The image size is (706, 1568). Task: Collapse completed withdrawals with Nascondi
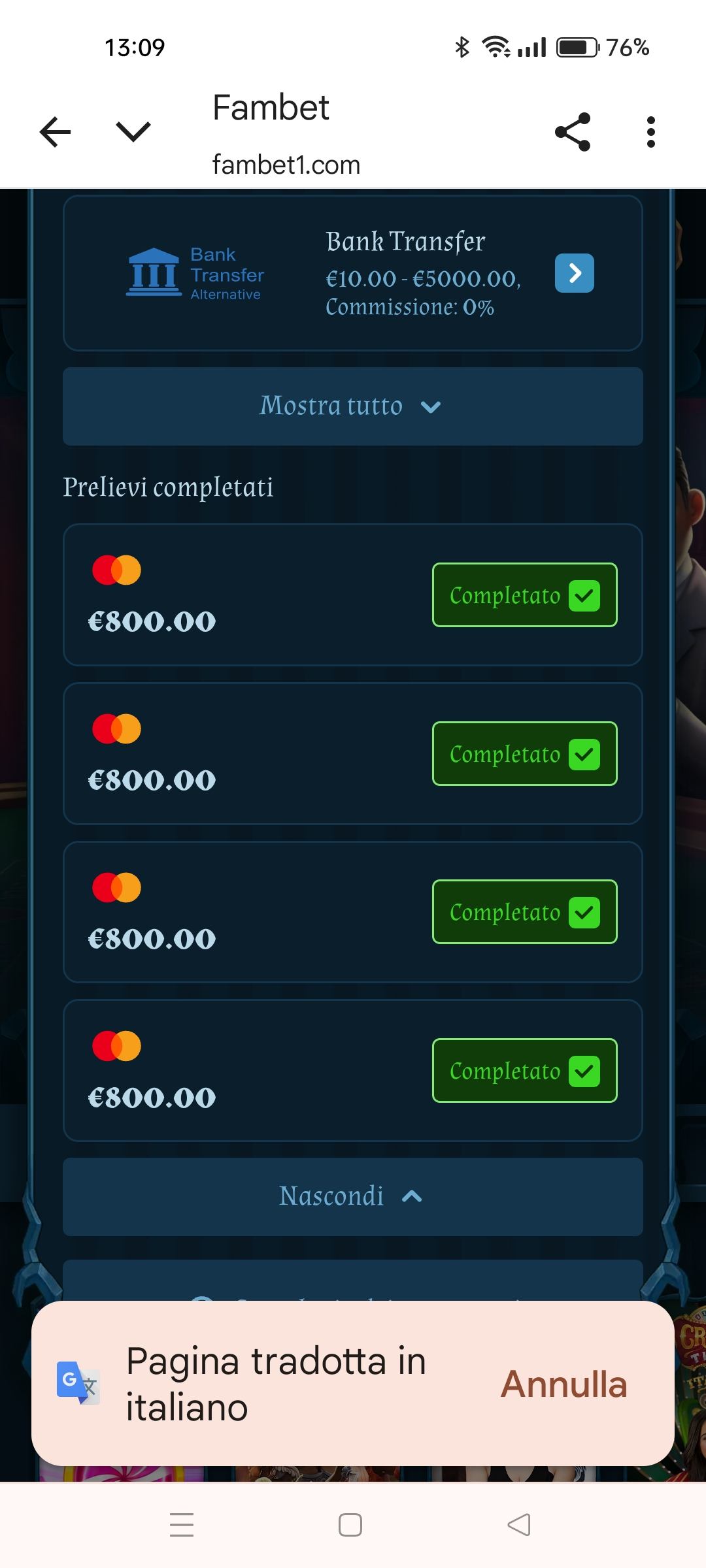click(x=352, y=1197)
